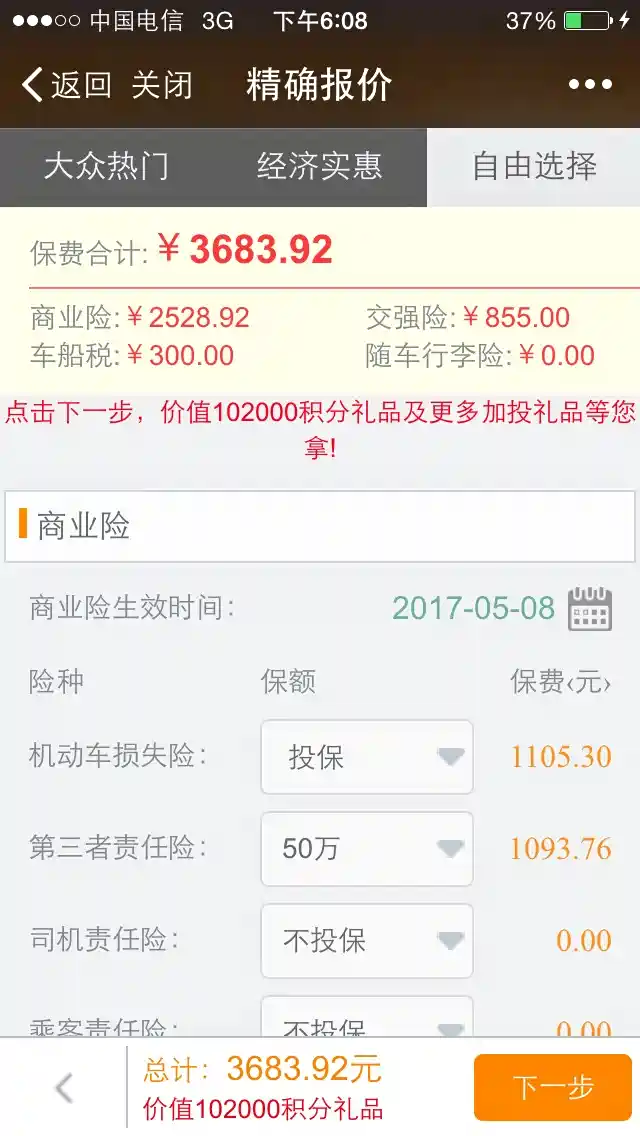
Task: Open the 乘客责任险 dropdown
Action: coord(366,1022)
